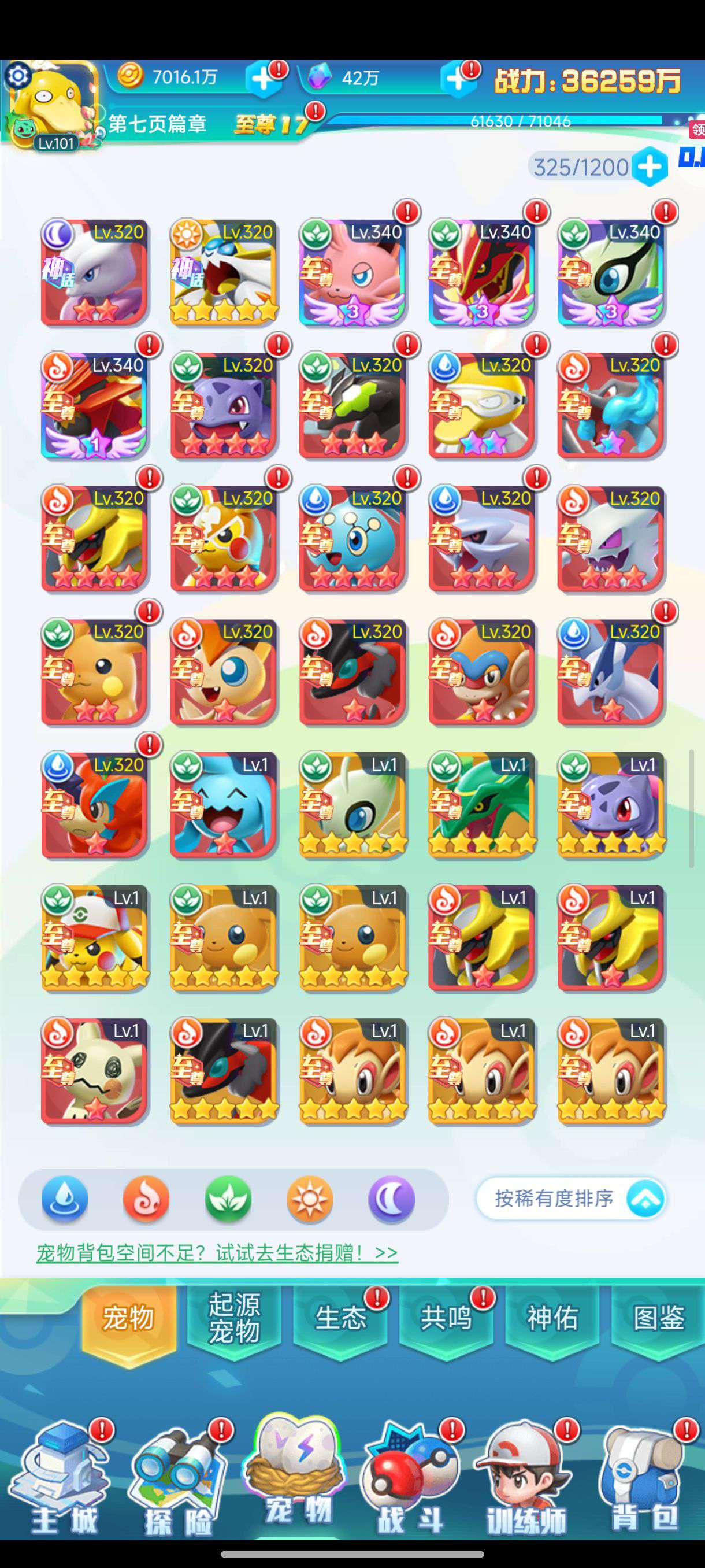Screen dimensions: 705x1568
Task: Filter pets by moon element
Action: pyautogui.click(x=391, y=1199)
